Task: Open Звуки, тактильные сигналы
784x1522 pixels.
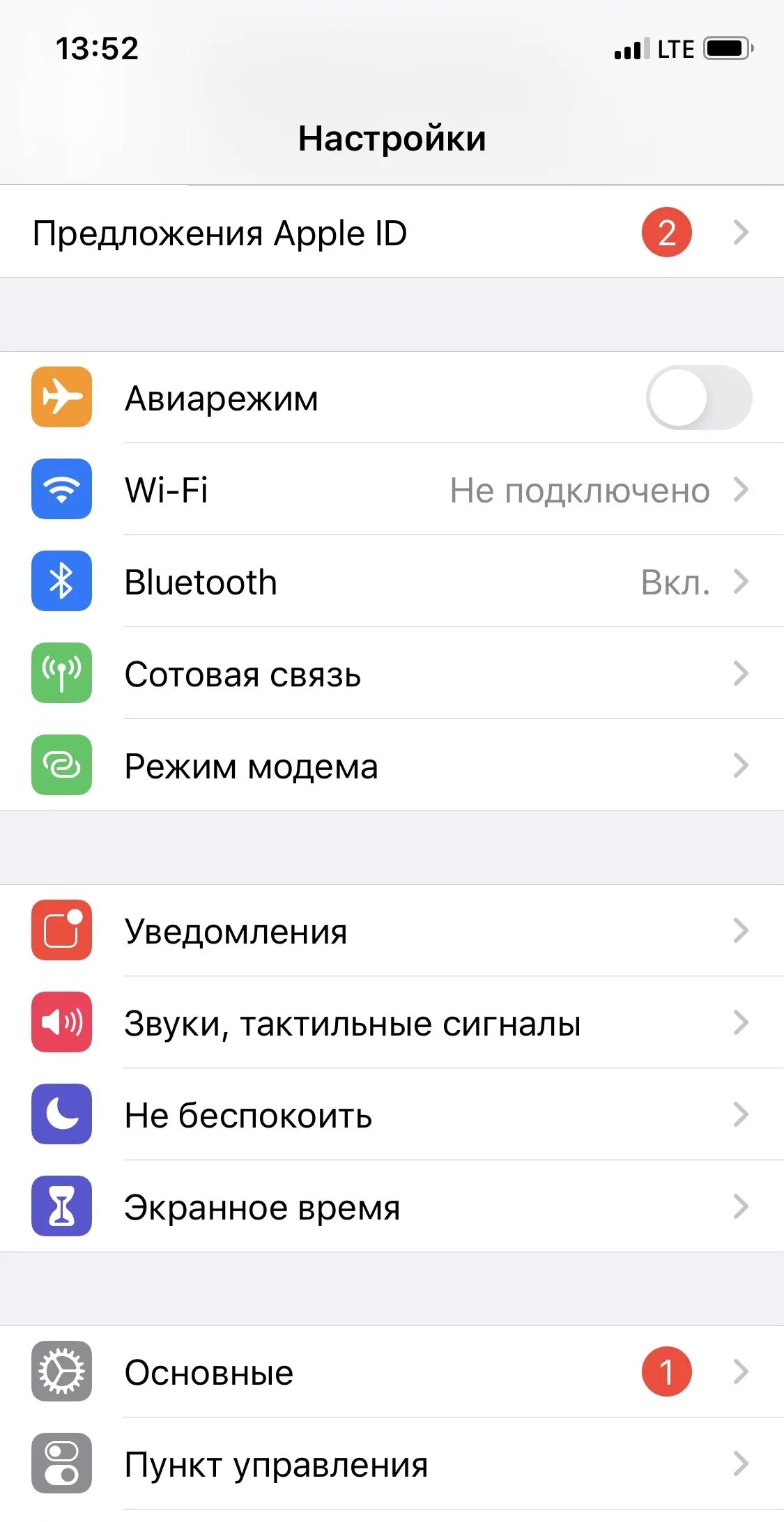Action: [390, 1023]
